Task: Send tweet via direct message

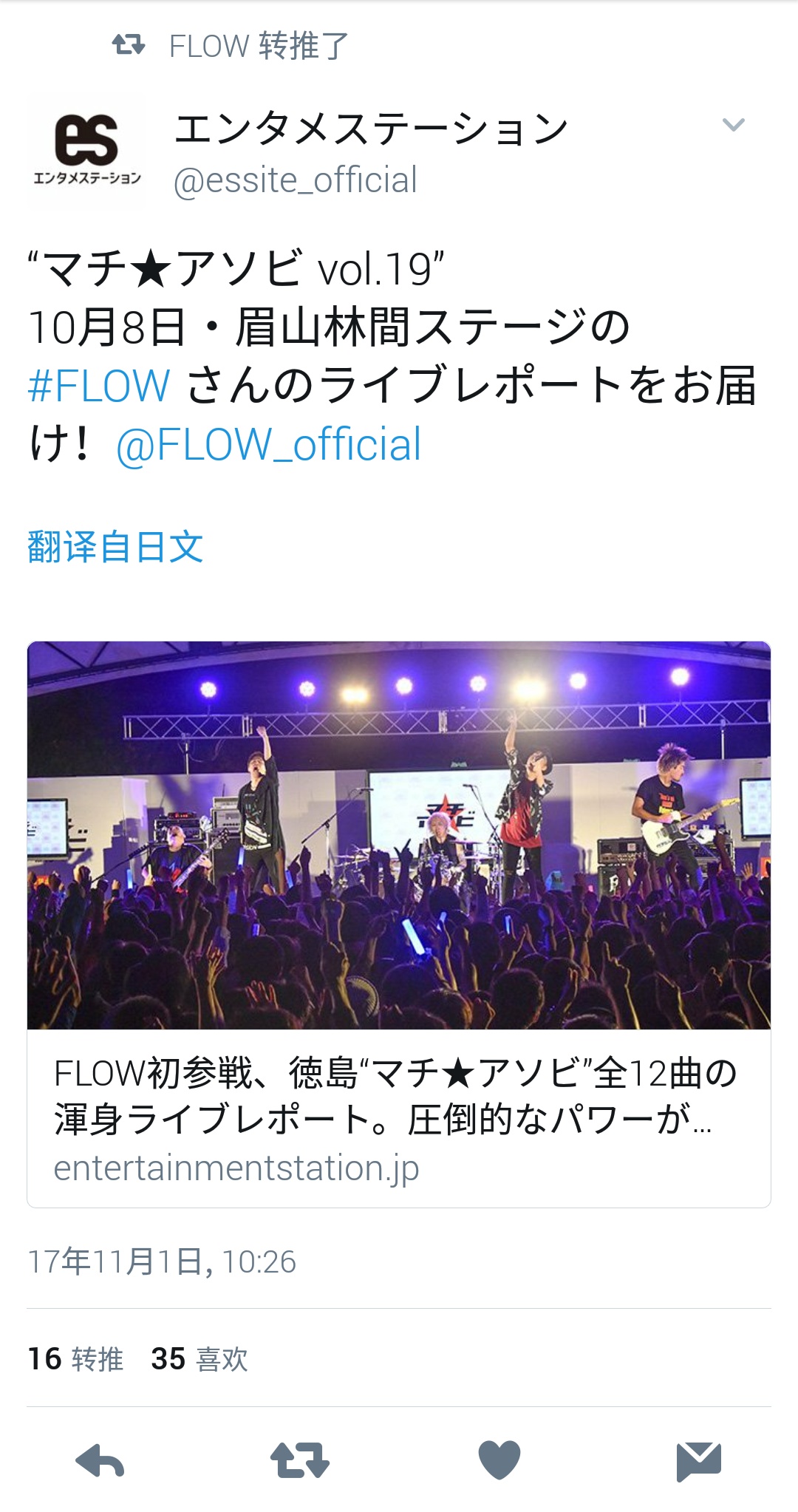Action: click(699, 1461)
